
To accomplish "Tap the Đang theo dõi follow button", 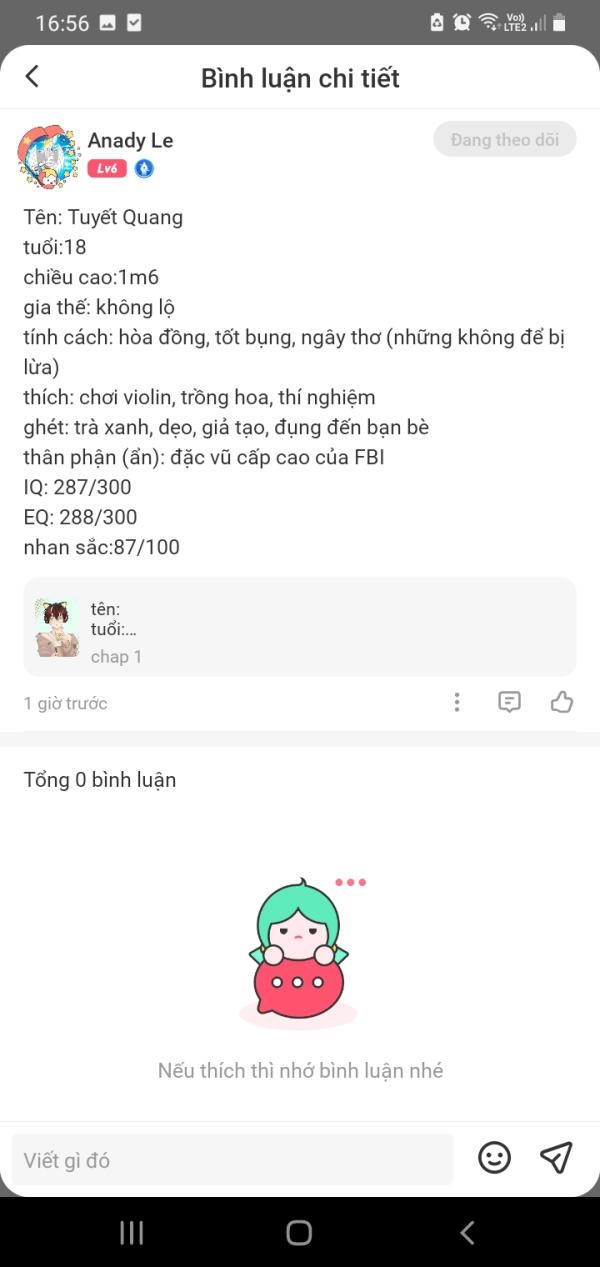I will (504, 140).
